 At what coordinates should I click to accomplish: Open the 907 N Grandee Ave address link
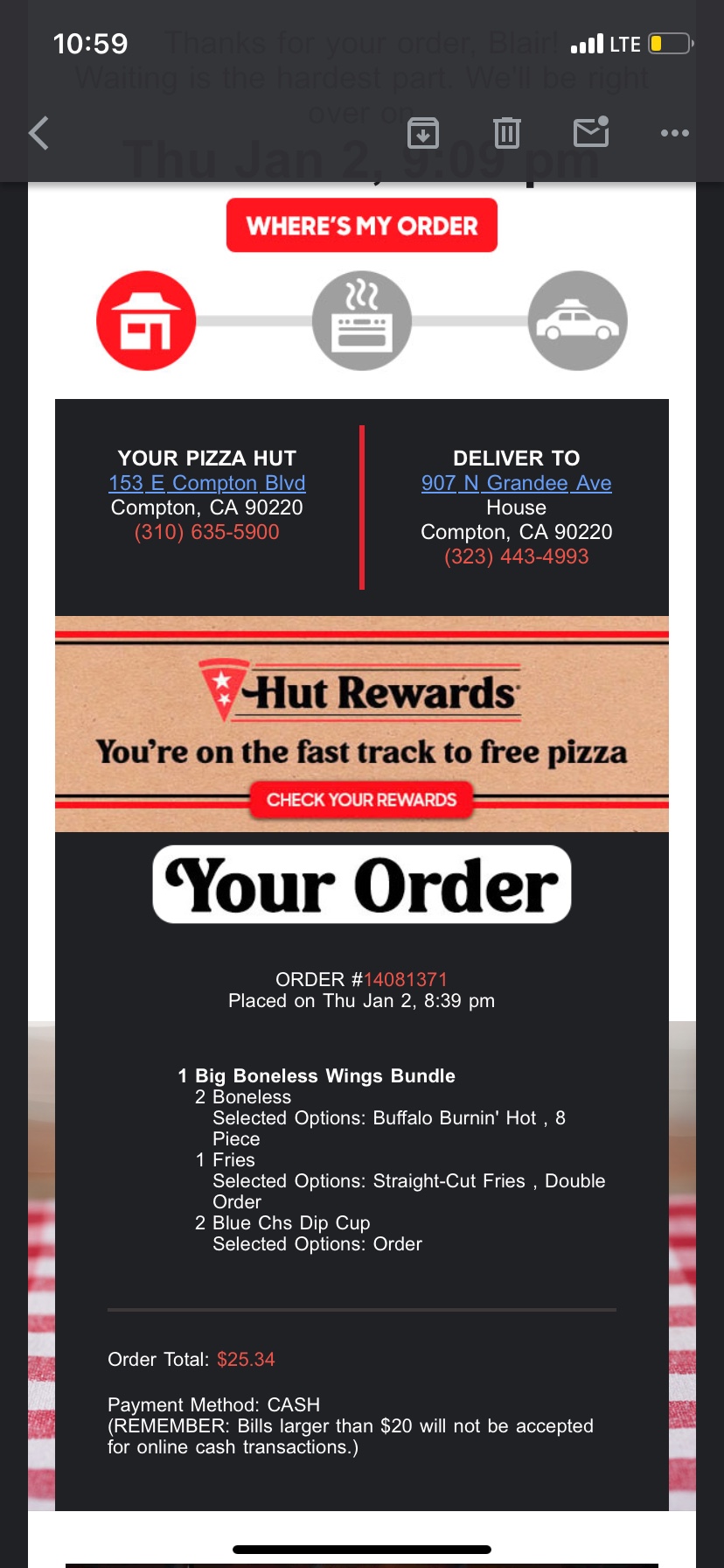click(516, 483)
